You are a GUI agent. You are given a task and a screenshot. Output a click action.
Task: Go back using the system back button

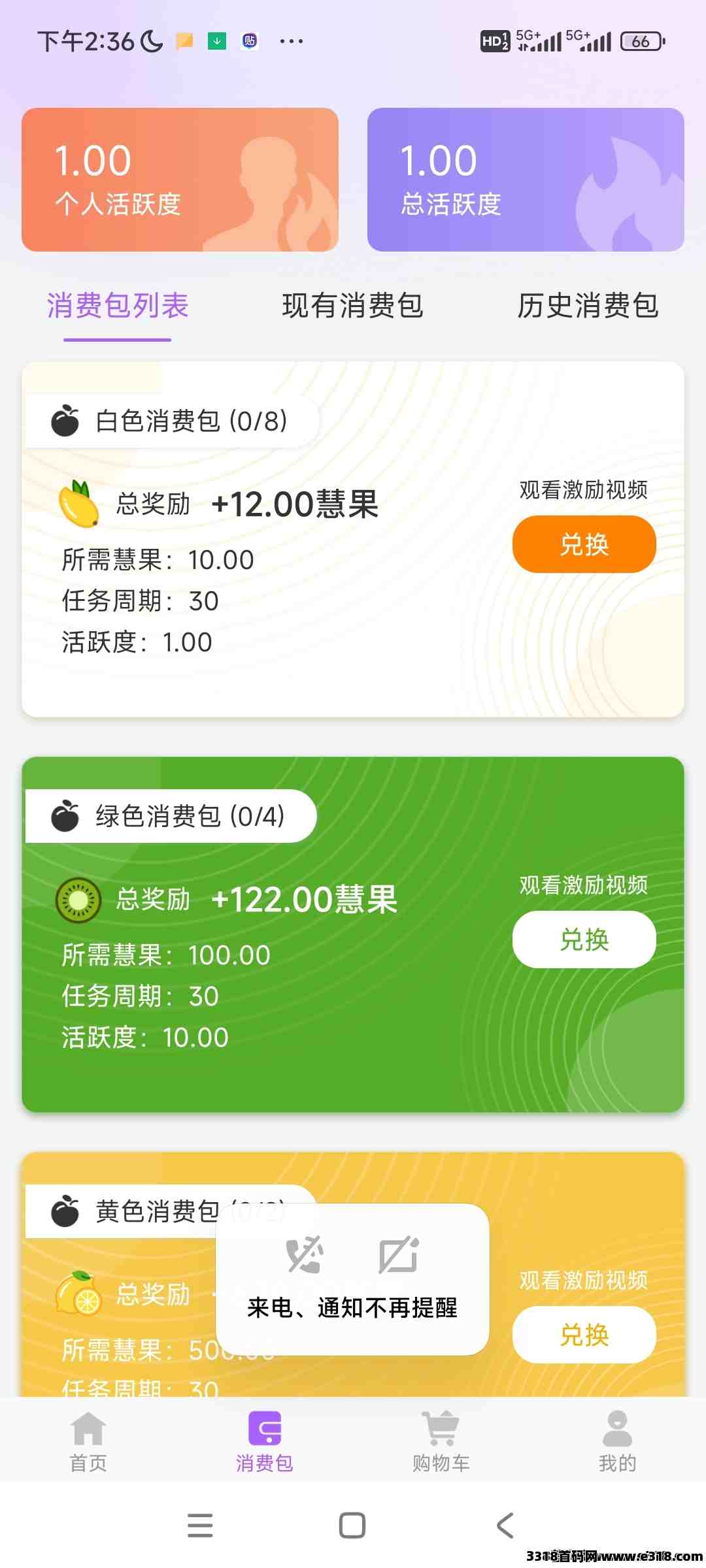click(505, 1526)
